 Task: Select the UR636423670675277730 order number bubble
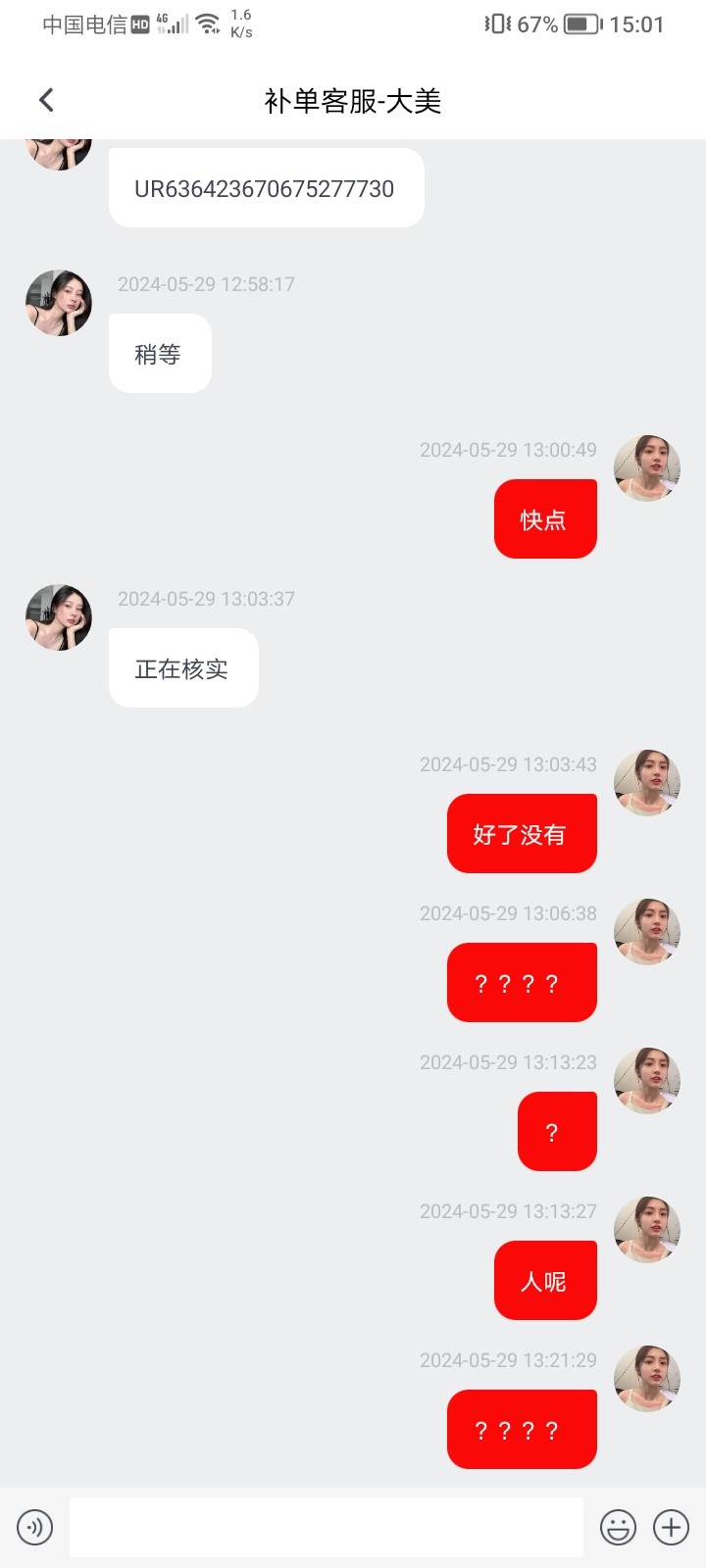[266, 188]
